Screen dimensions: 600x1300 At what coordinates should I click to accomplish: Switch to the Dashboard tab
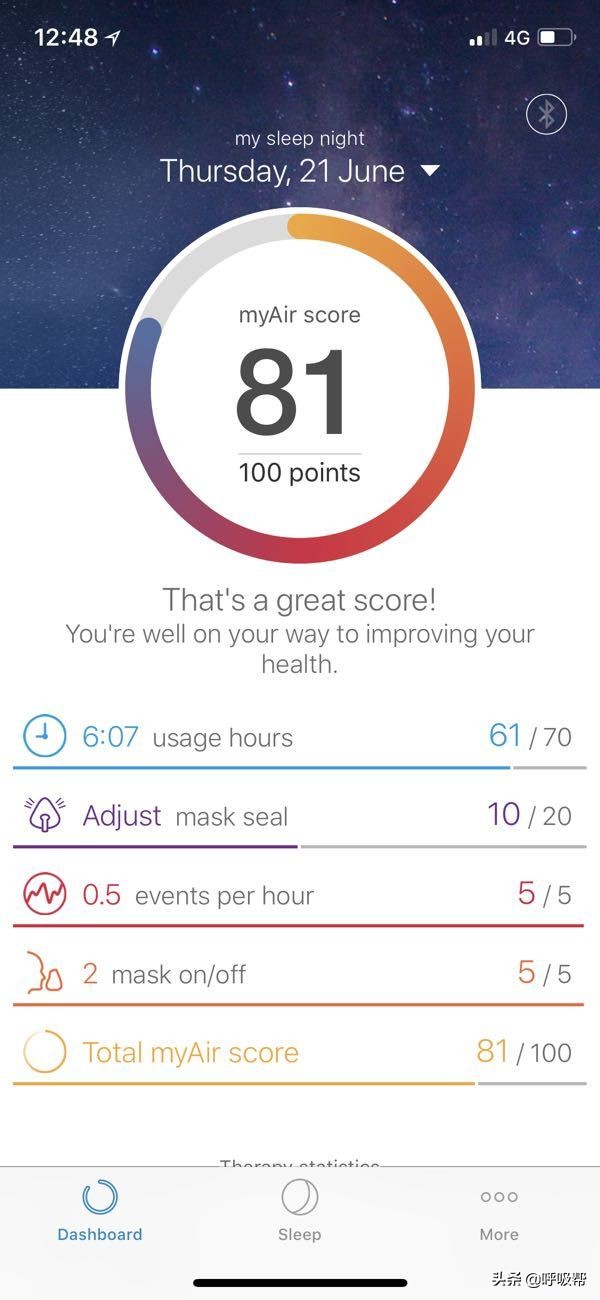pos(100,1211)
